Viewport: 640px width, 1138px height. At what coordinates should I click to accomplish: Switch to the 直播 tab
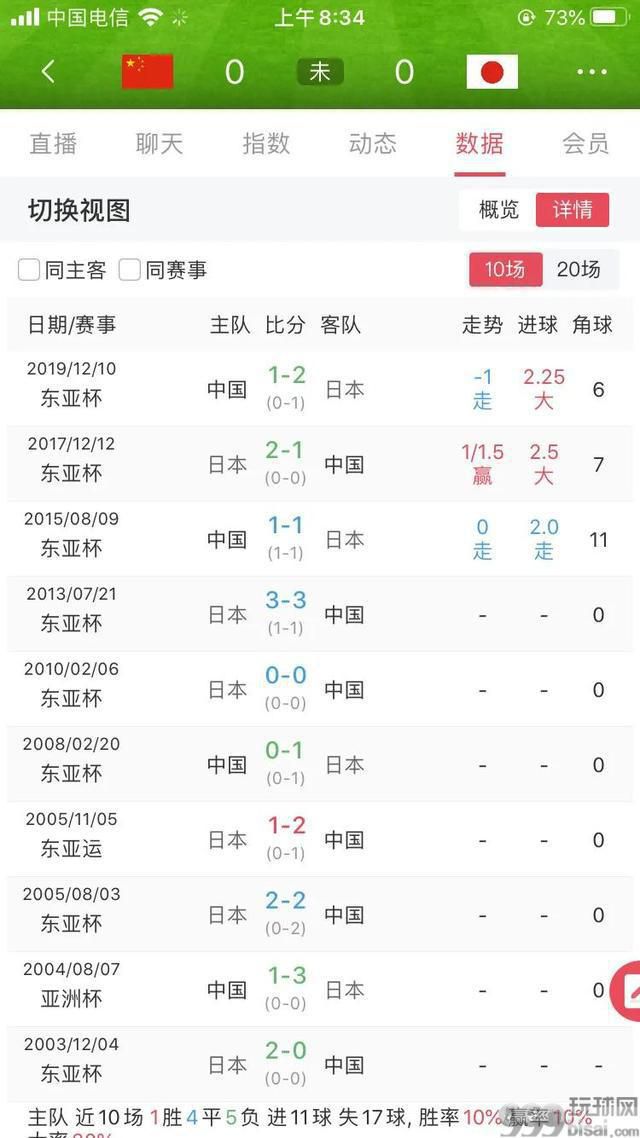click(53, 144)
